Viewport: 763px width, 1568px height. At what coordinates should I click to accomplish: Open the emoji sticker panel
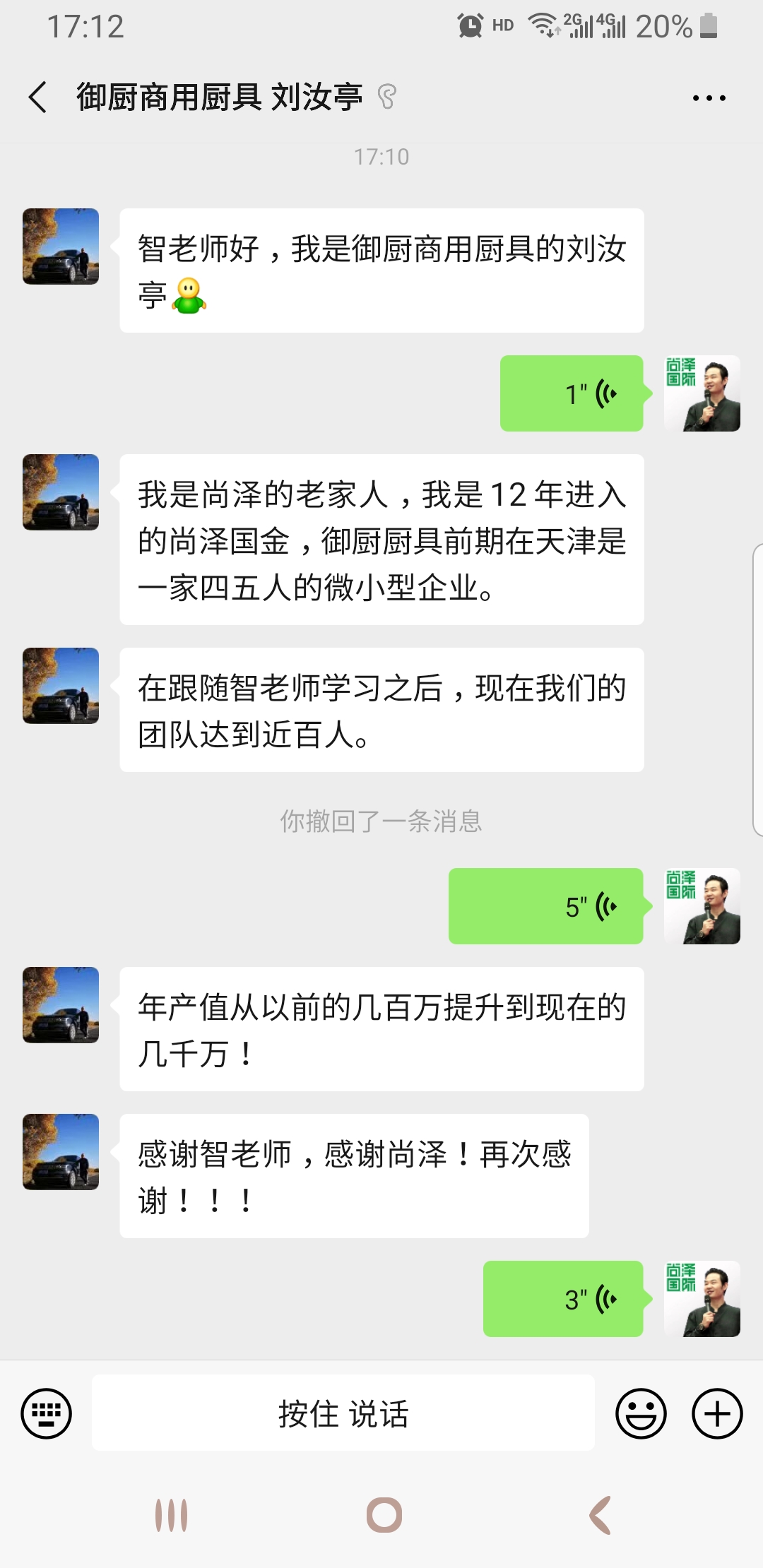(x=641, y=1413)
